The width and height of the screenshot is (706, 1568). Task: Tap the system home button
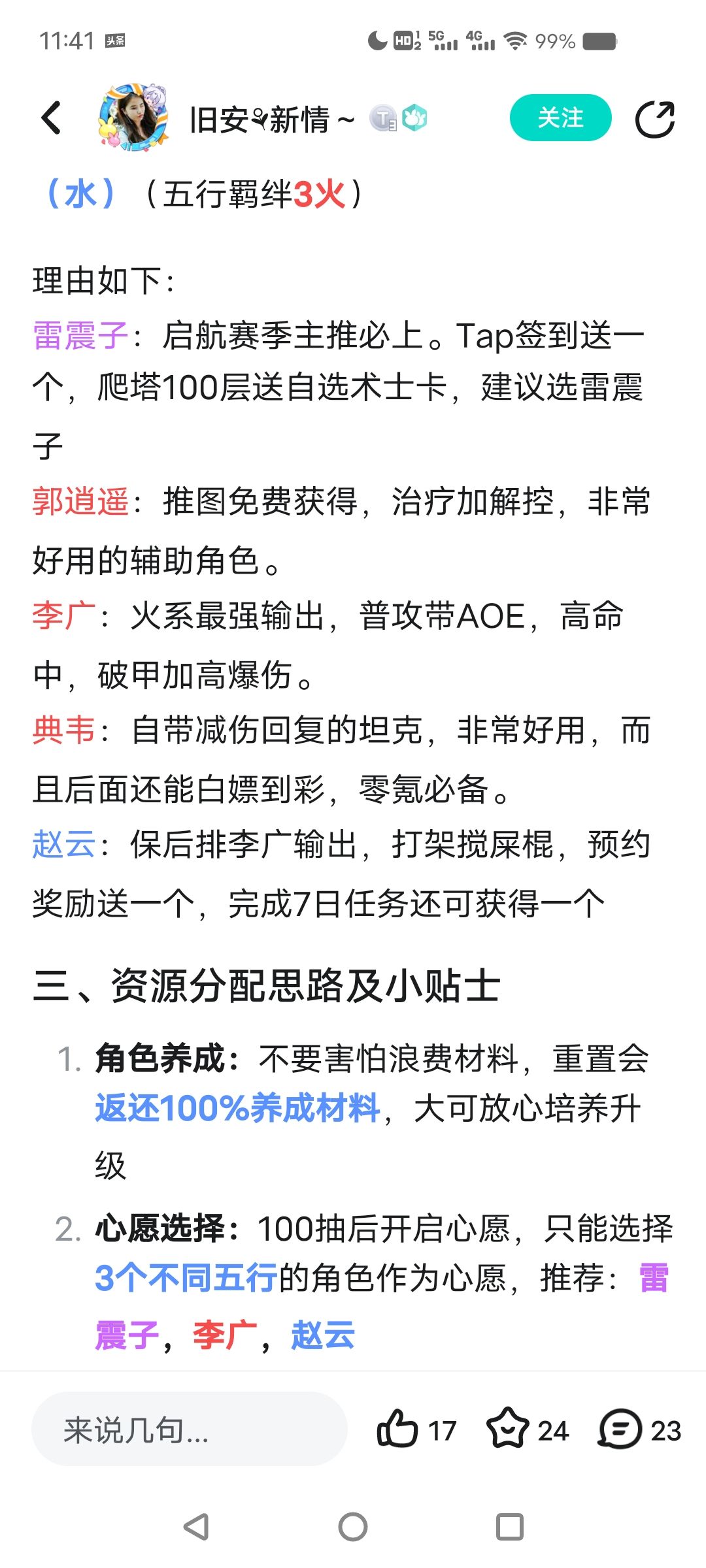[353, 1527]
